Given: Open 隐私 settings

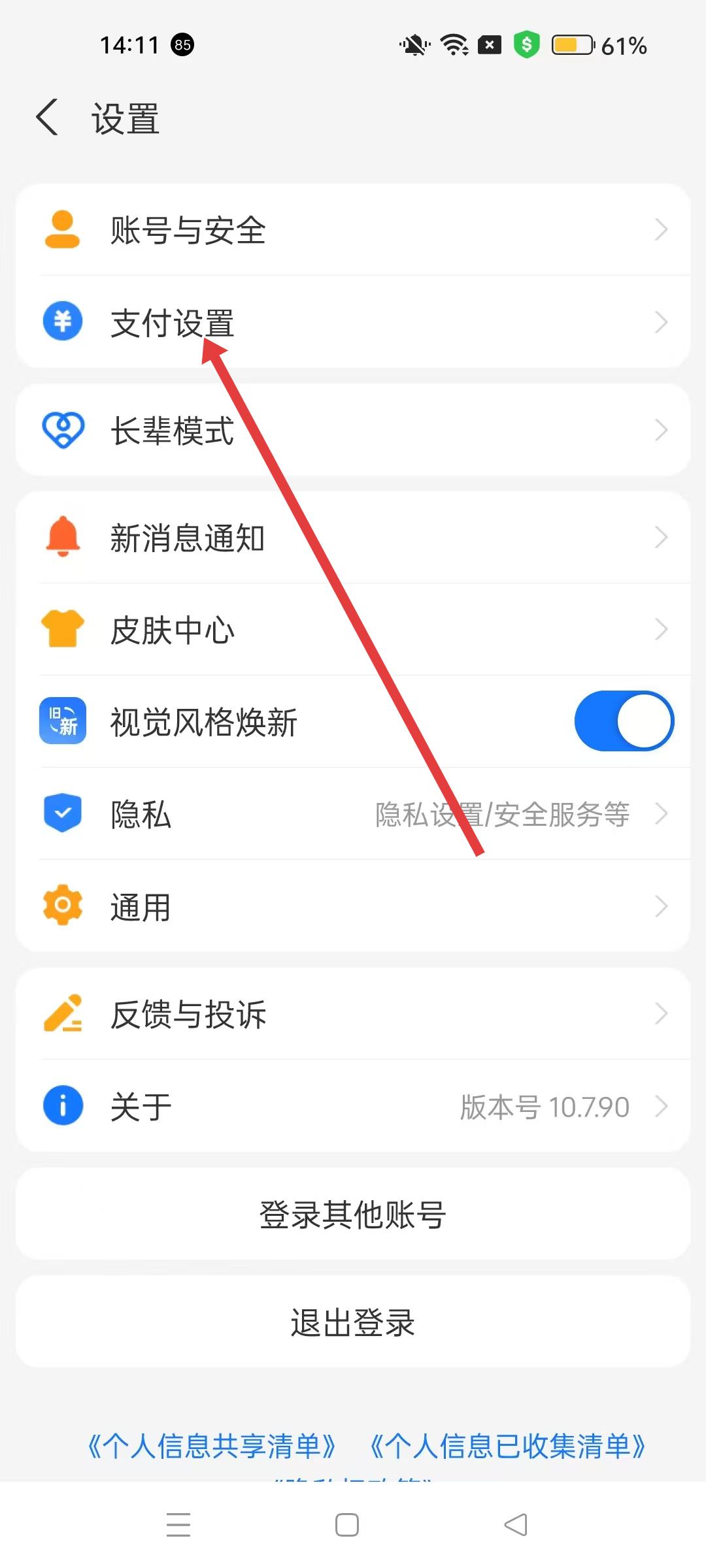Looking at the screenshot, I should pyautogui.click(x=353, y=814).
